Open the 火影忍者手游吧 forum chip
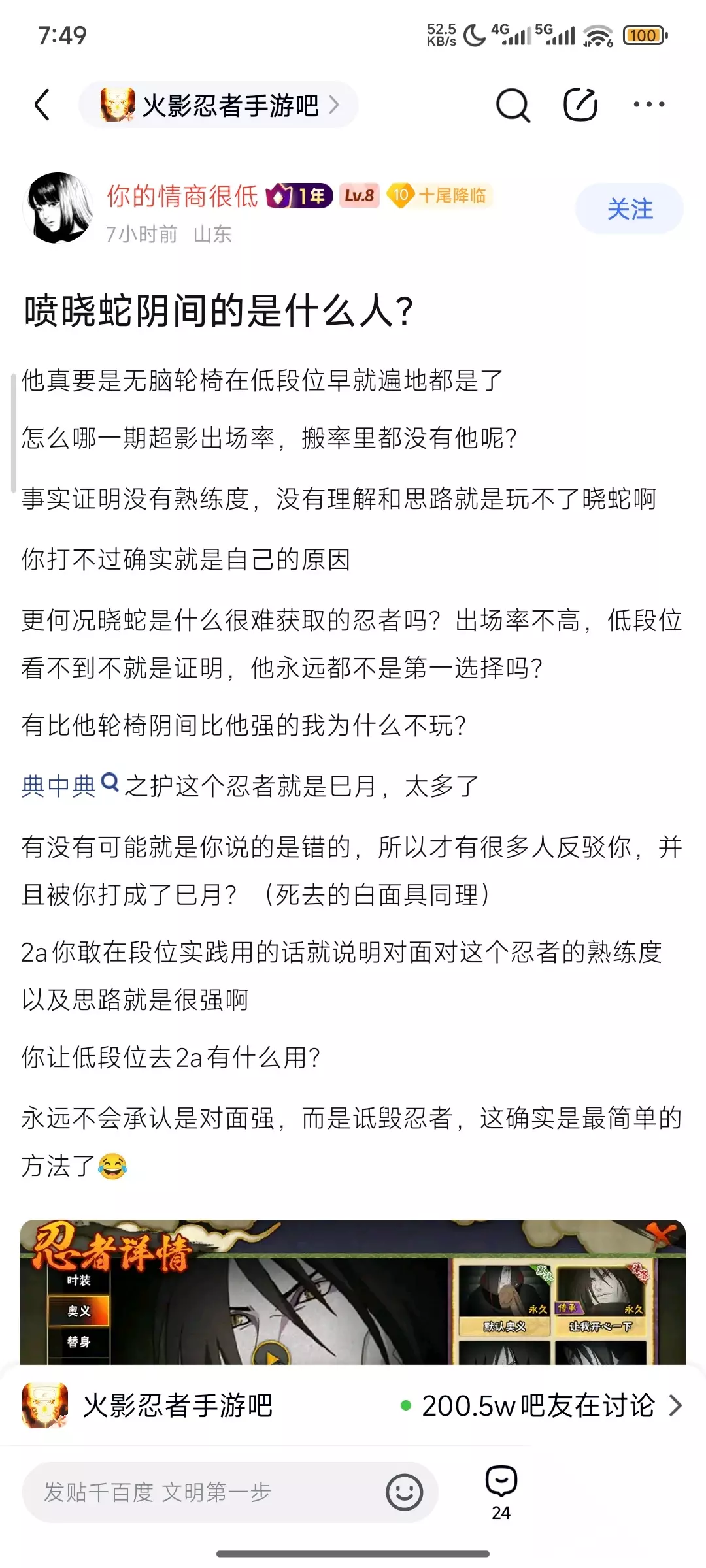Screen dimensions: 706x1568 (x=218, y=105)
